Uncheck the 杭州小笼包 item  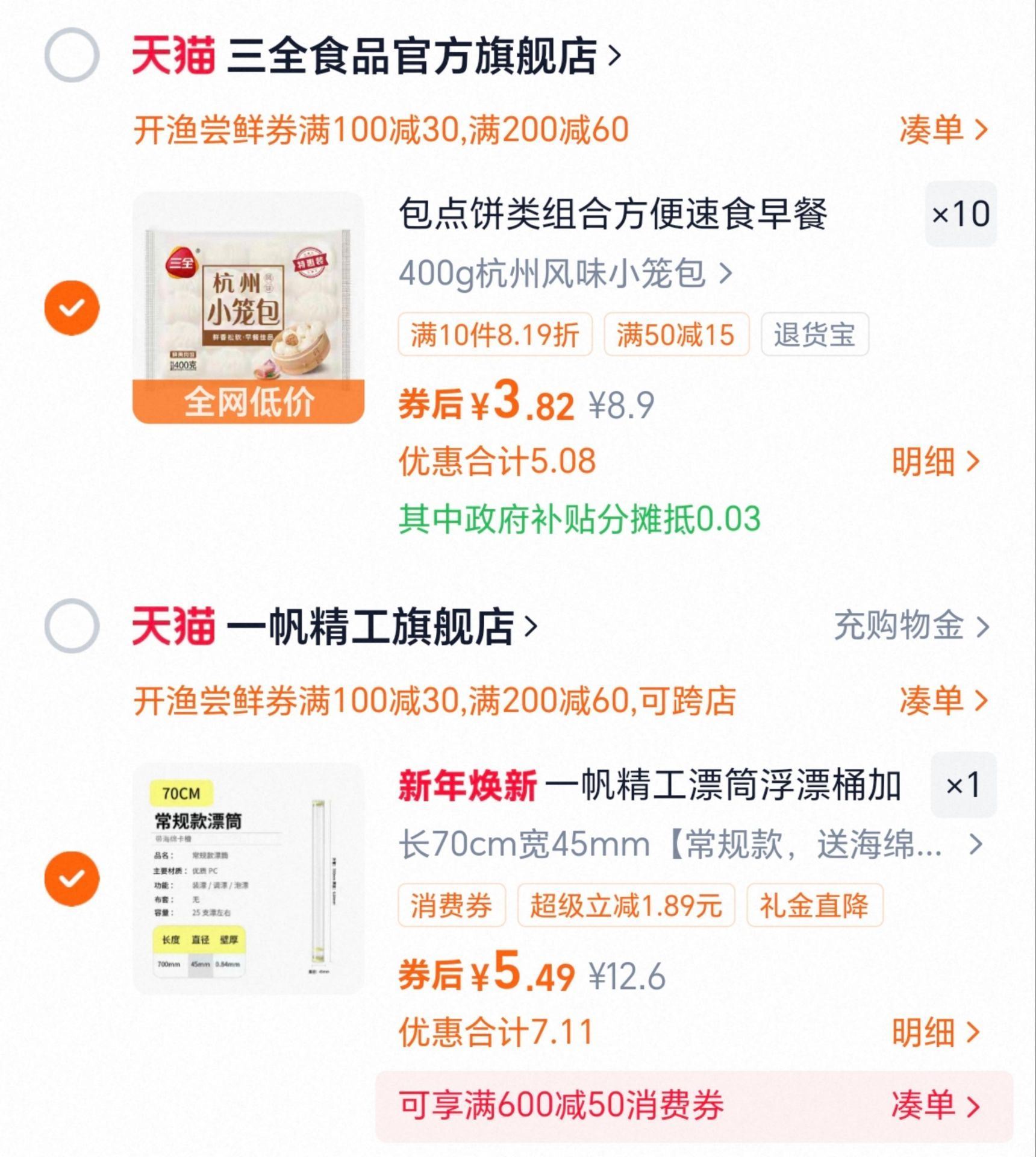point(72,307)
